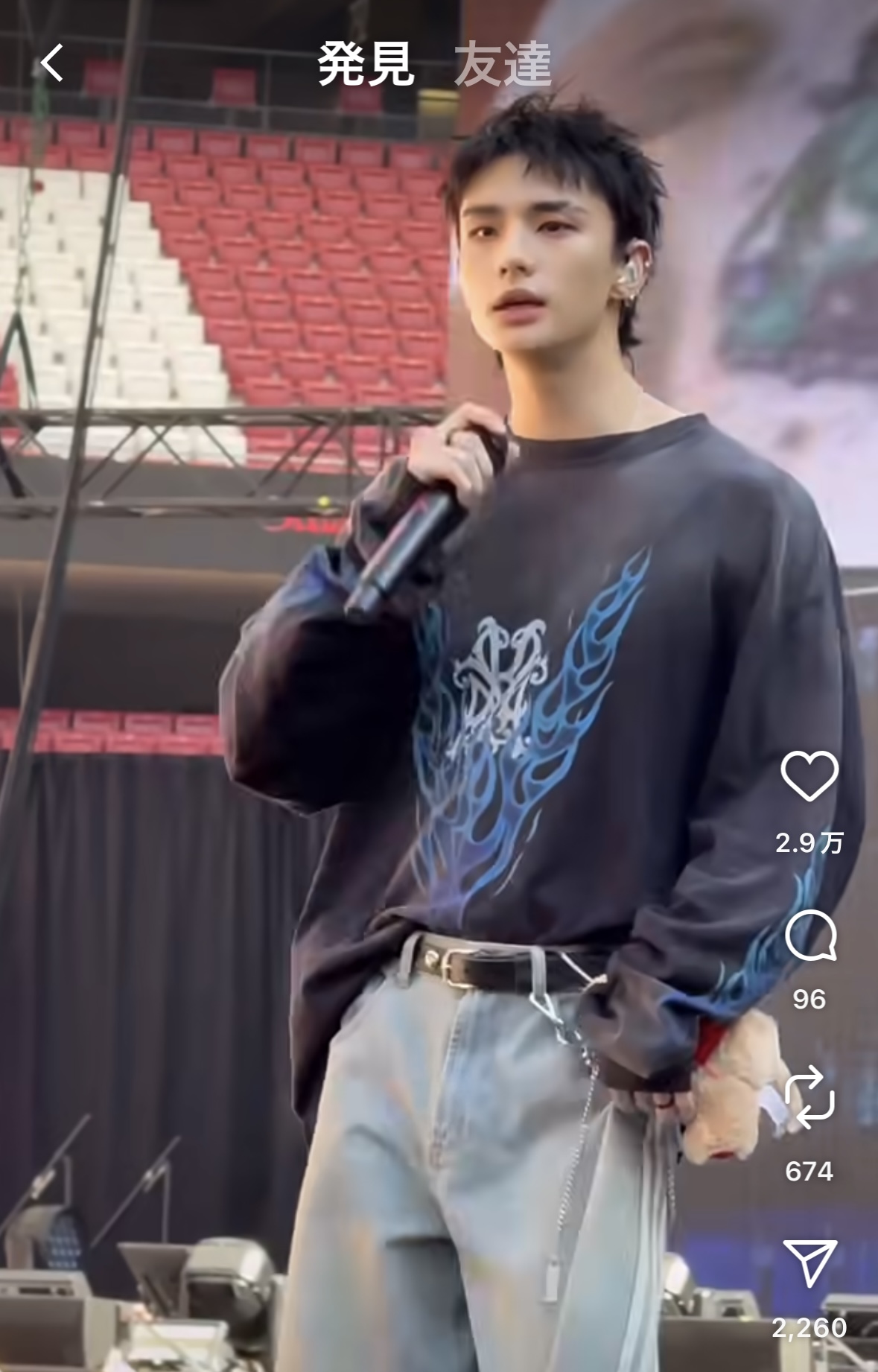This screenshot has height=1372, width=878.
Task: Select the 発見 tab
Action: tap(366, 64)
